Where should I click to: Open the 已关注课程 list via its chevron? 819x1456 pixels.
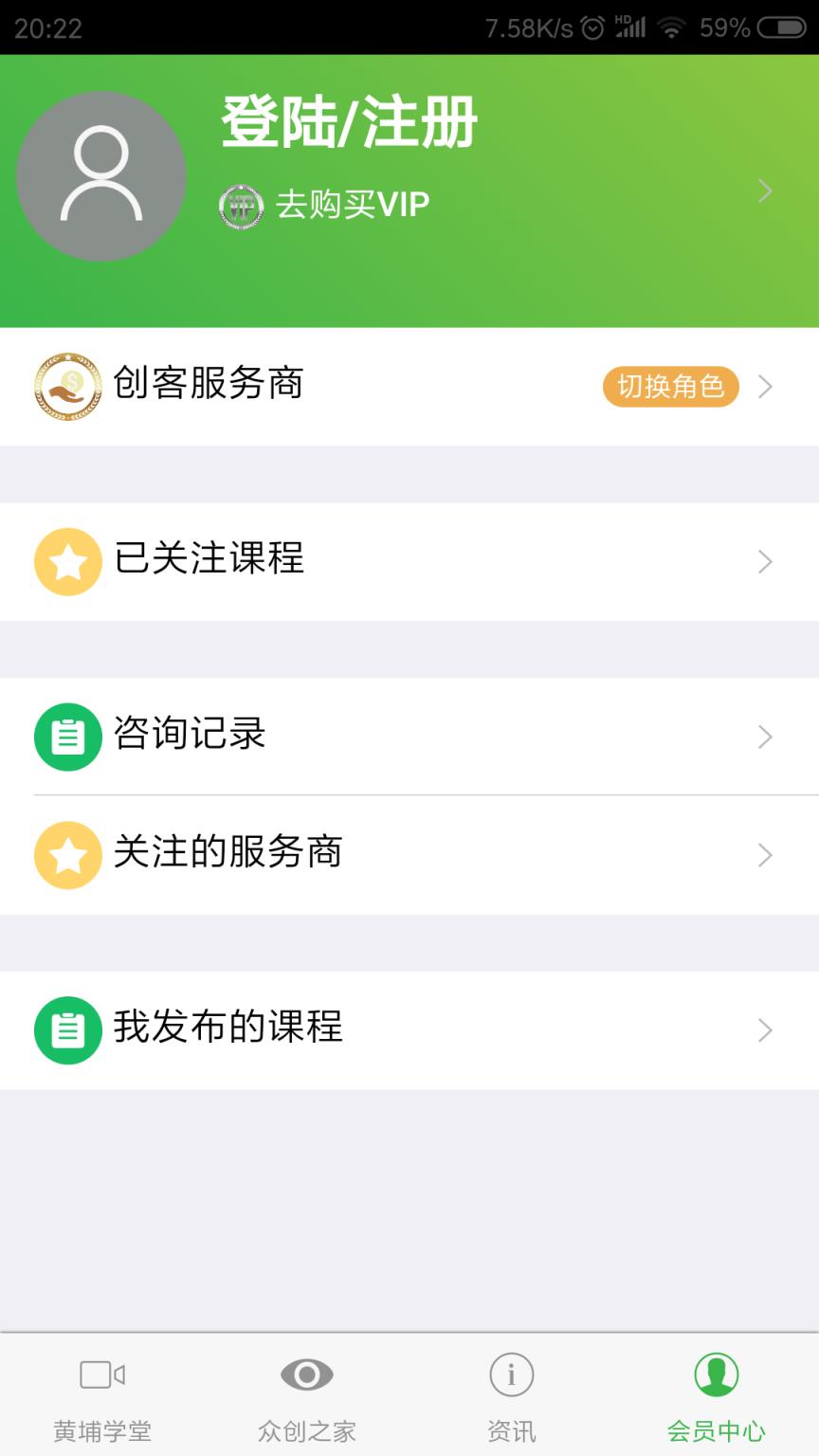coord(766,561)
